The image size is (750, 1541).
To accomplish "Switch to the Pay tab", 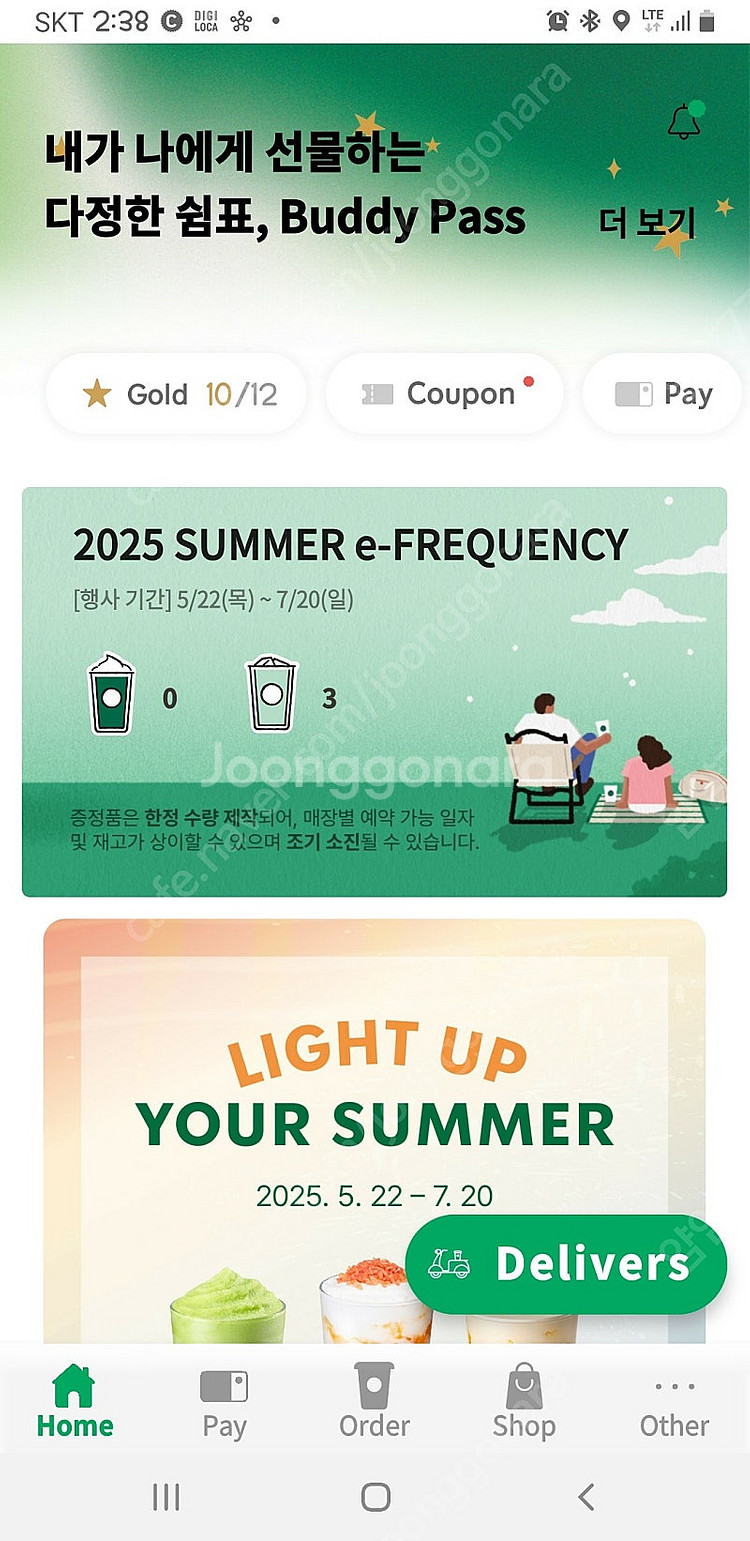I will pos(224,1401).
